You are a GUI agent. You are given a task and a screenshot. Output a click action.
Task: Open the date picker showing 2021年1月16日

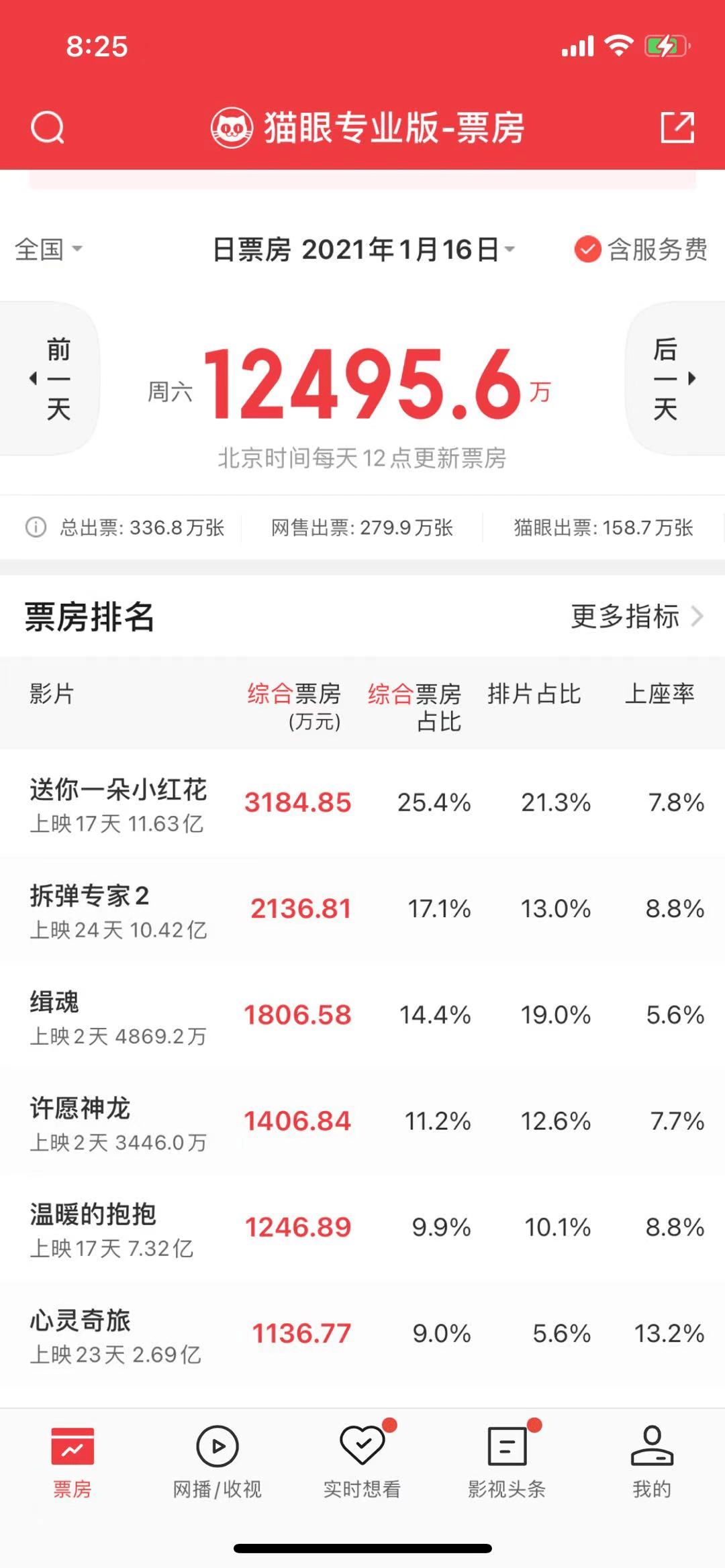(x=363, y=249)
